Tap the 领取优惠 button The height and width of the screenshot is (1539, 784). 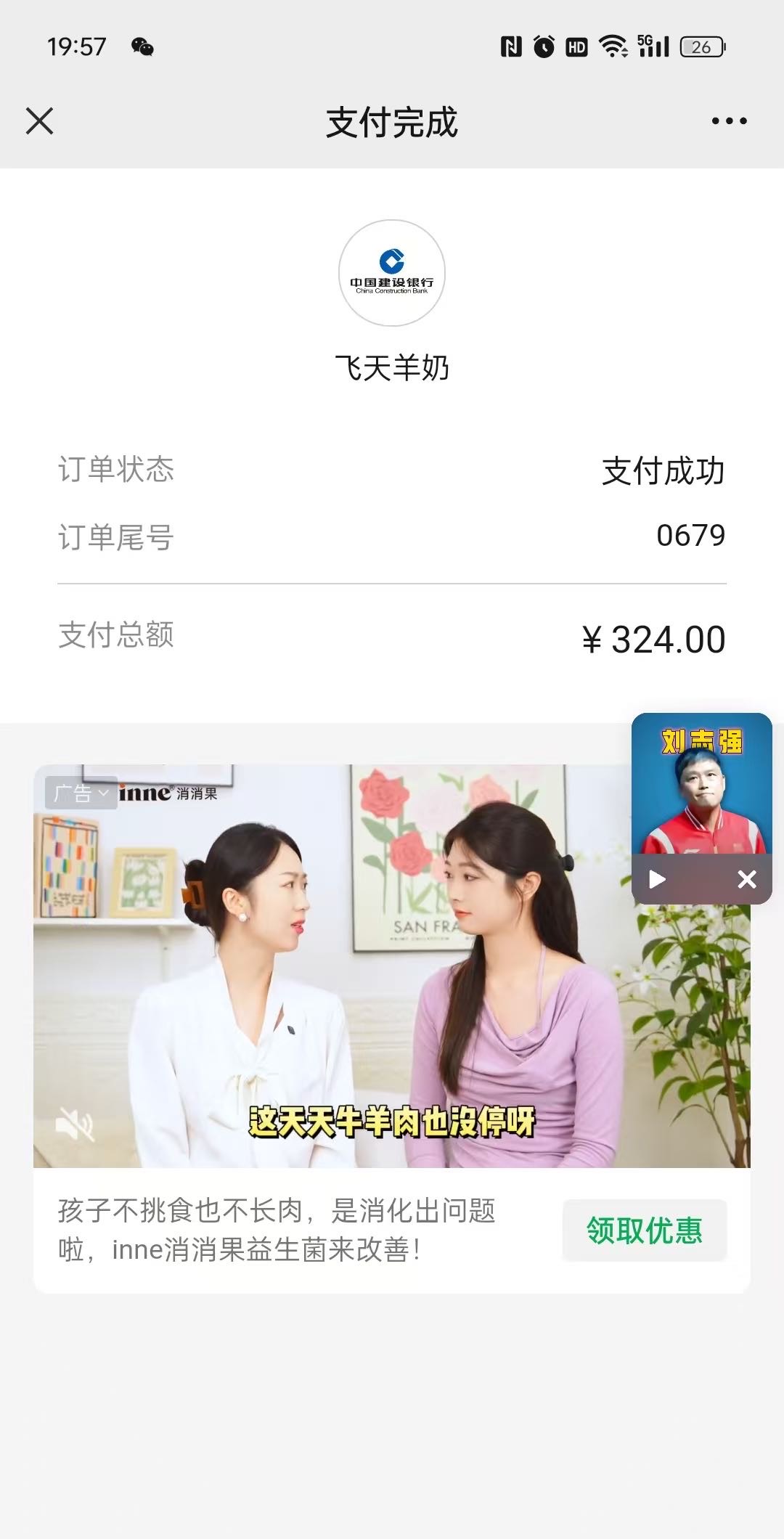coord(644,1230)
